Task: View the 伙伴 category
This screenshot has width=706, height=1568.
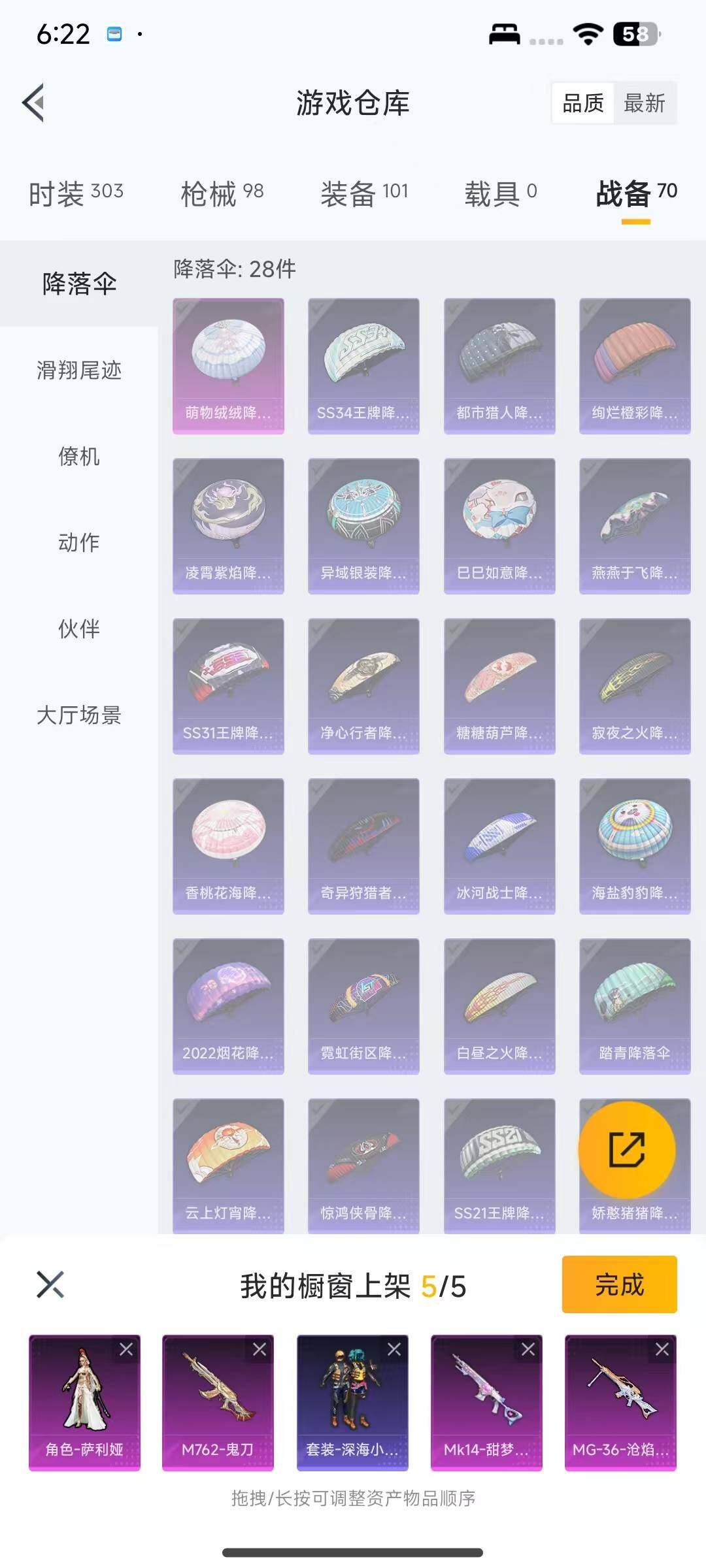Action: [x=79, y=629]
